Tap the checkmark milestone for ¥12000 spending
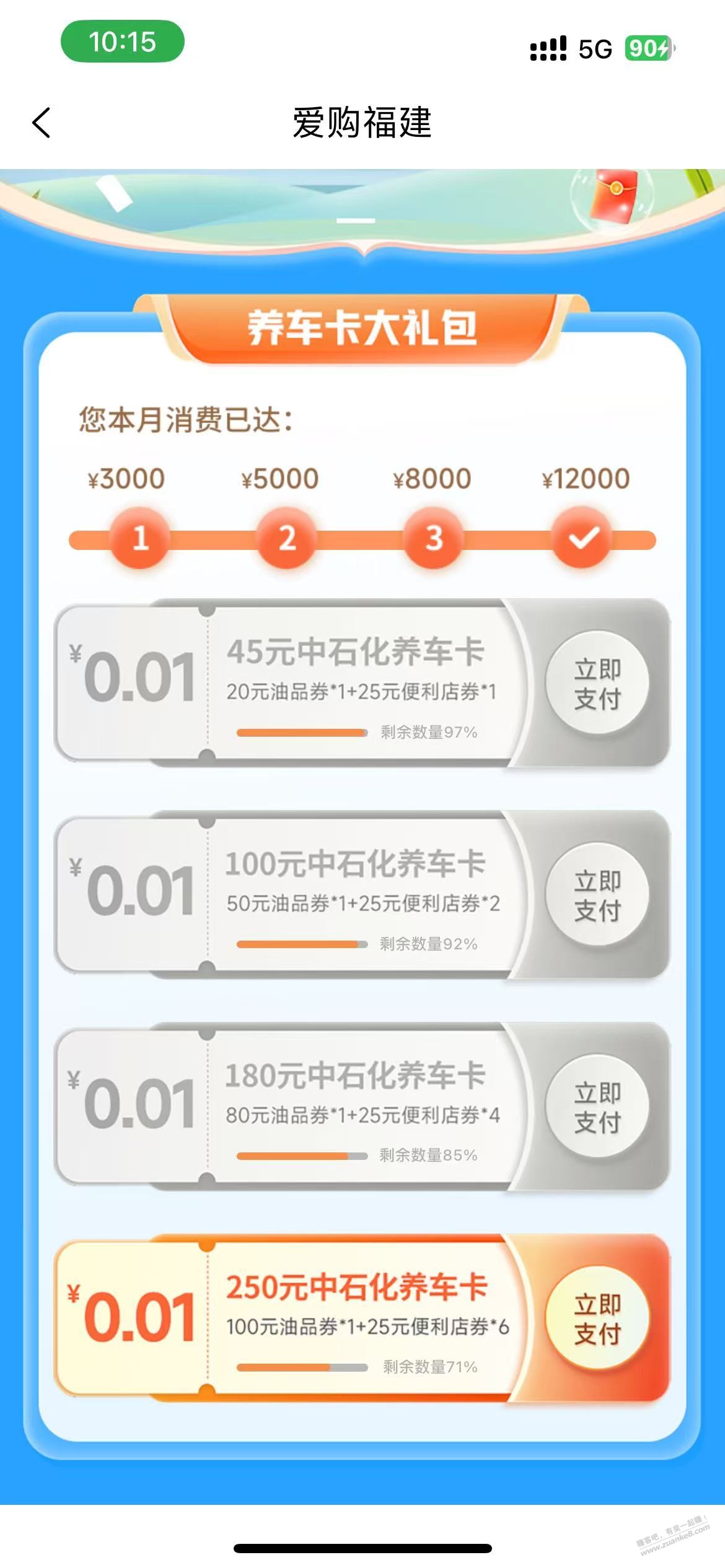 581,541
